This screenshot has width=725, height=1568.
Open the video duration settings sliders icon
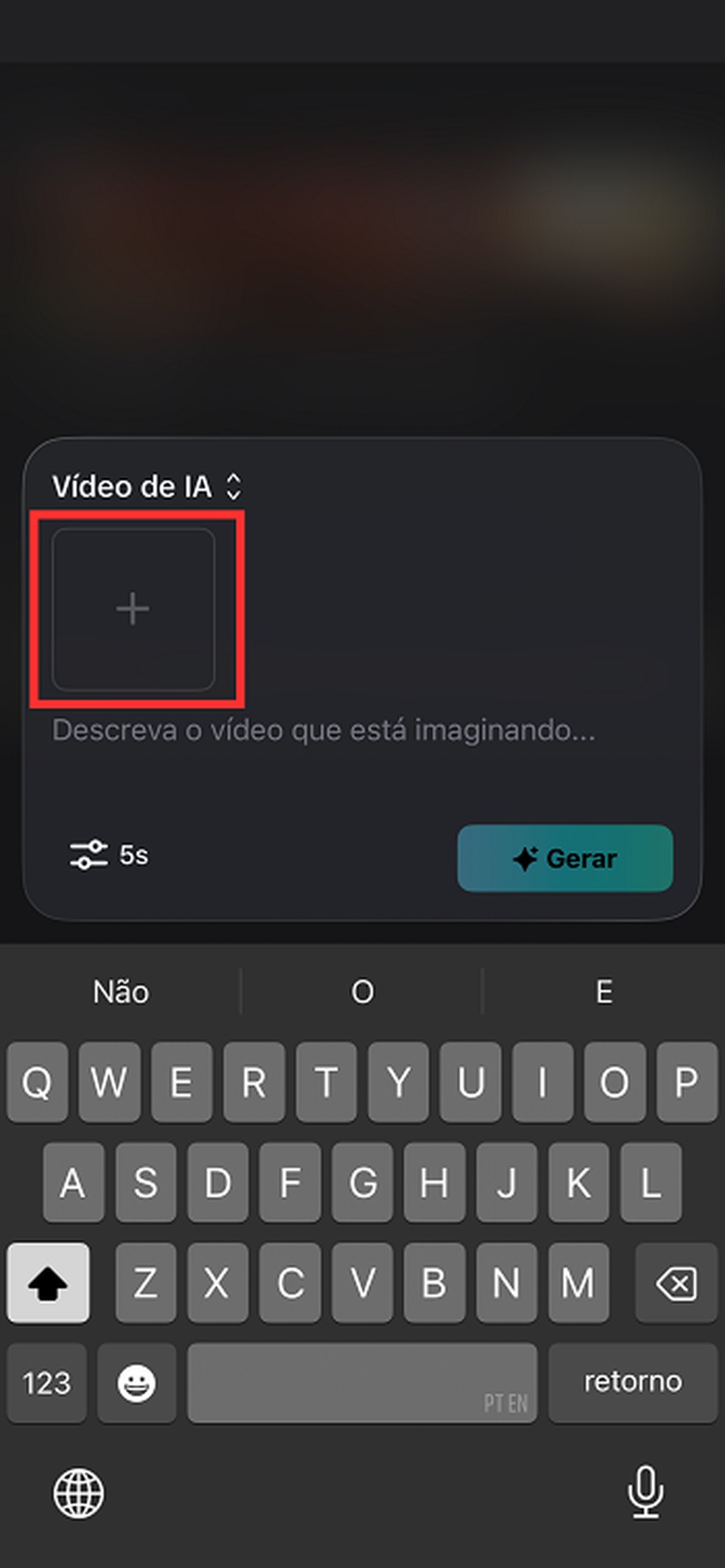[x=88, y=855]
